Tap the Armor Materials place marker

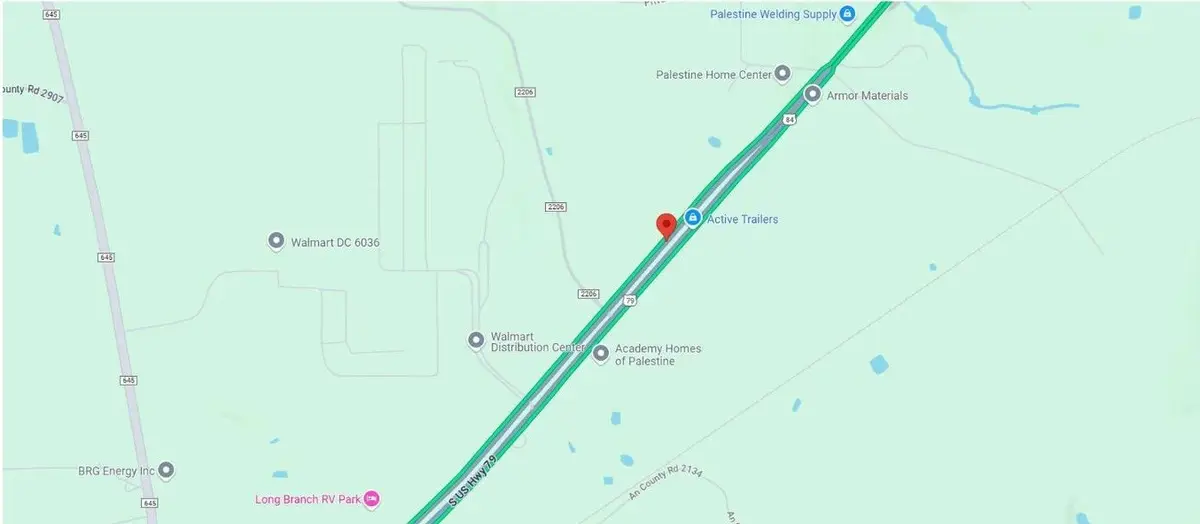point(813,95)
